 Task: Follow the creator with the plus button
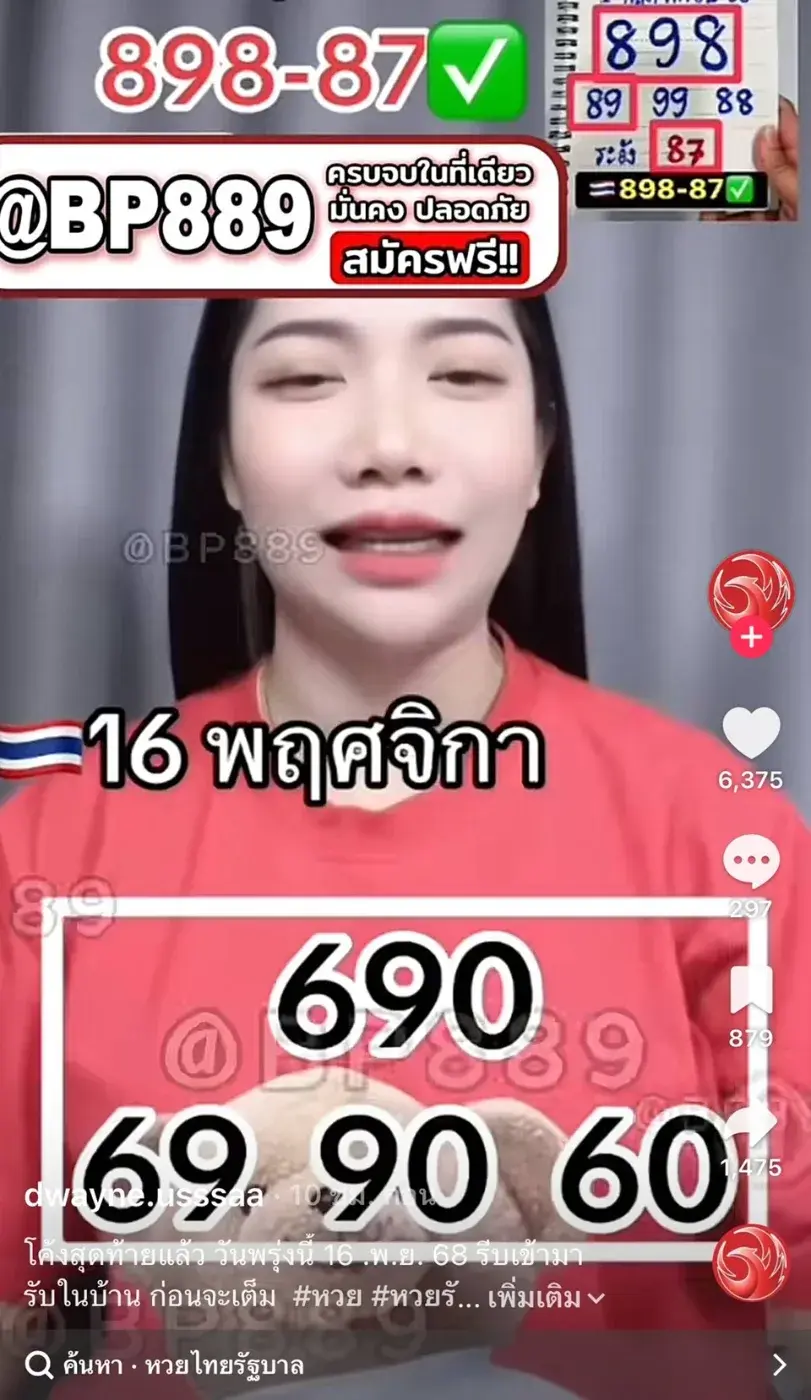751,637
